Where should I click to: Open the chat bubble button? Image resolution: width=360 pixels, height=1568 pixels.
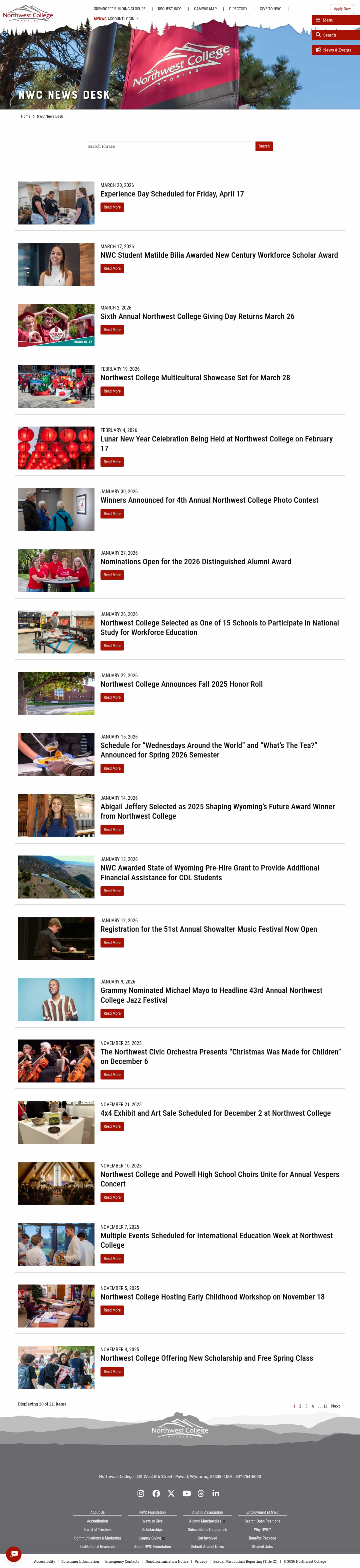point(13,1552)
